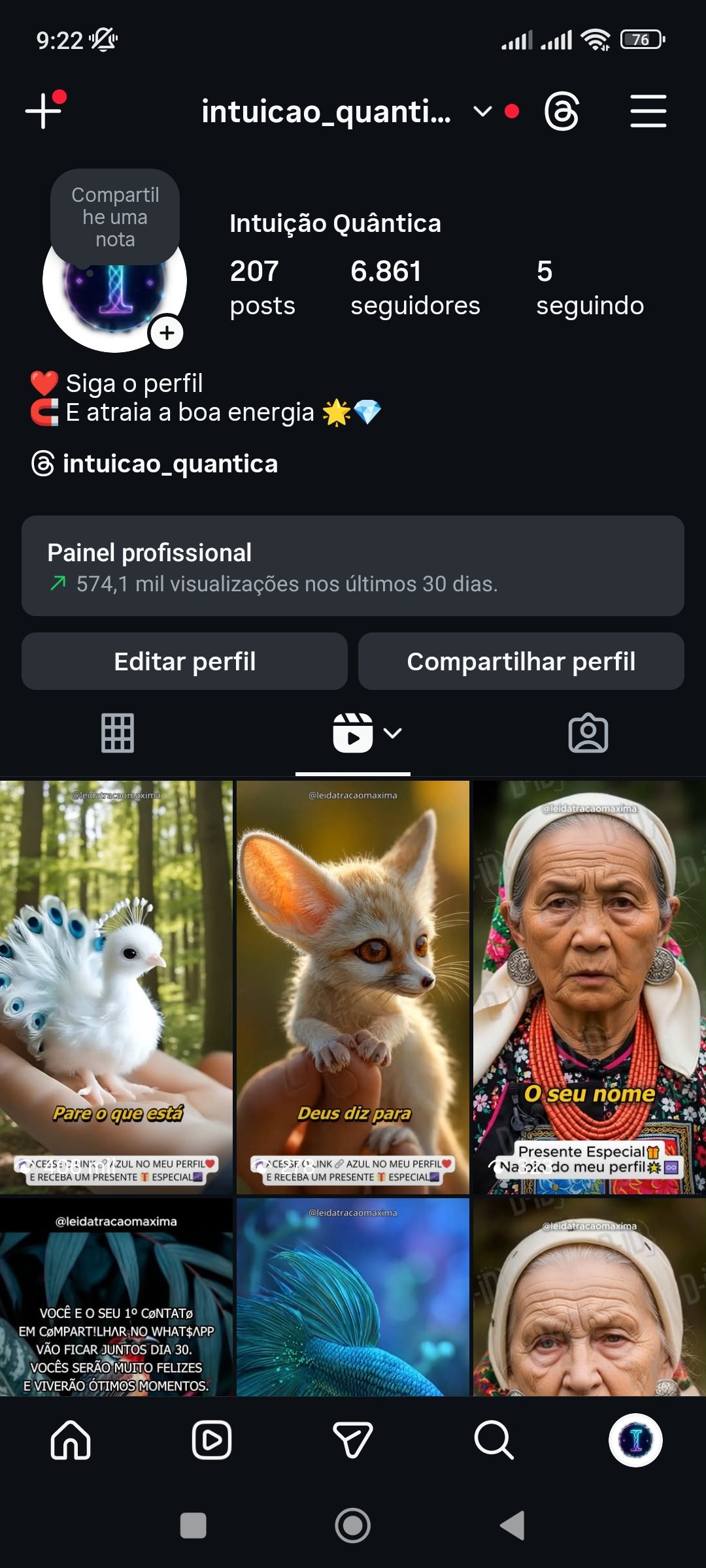Image resolution: width=706 pixels, height=1568 pixels.
Task: Open search from the bottom navigation
Action: click(494, 1440)
